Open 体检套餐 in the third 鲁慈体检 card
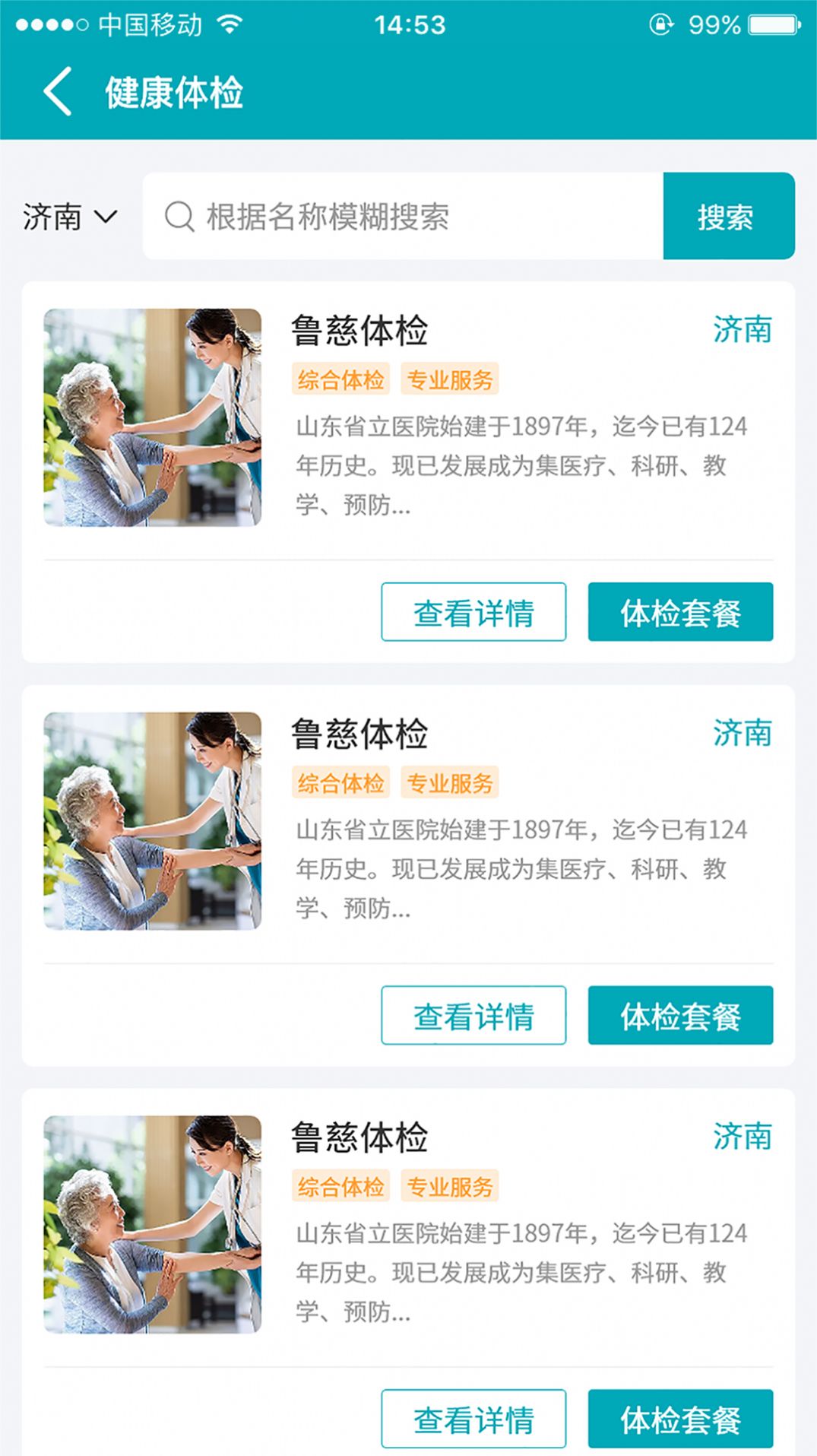Image resolution: width=817 pixels, height=1456 pixels. point(680,1419)
